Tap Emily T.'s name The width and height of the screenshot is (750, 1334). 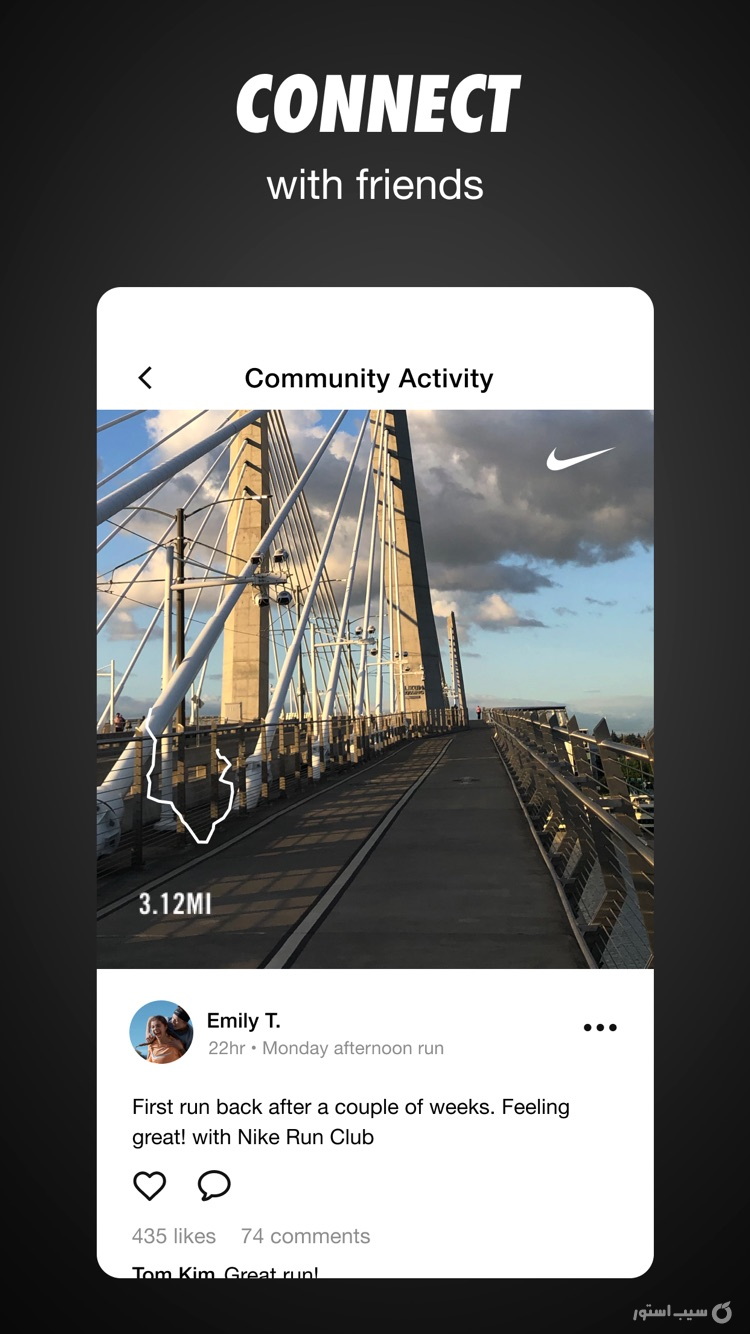point(243,1020)
